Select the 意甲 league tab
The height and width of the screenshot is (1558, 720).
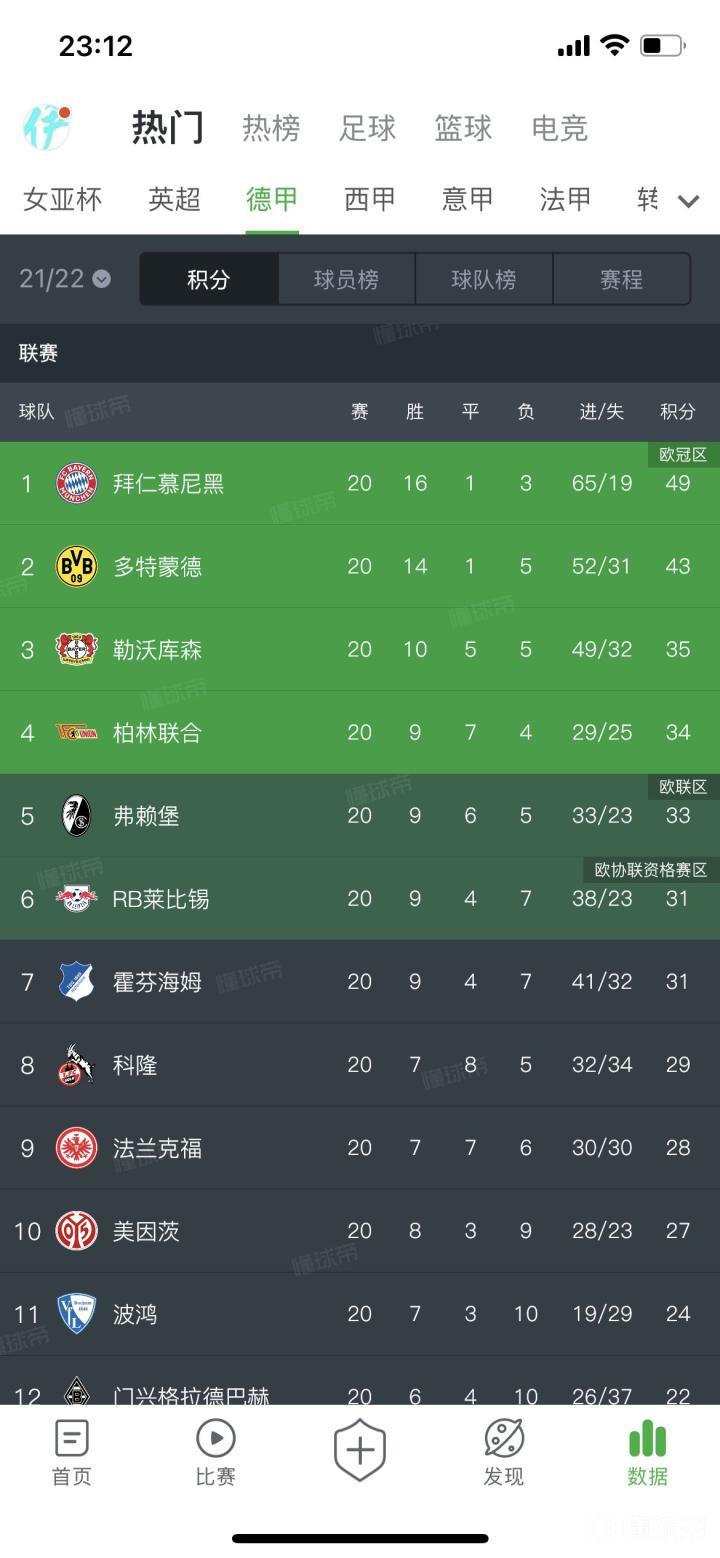click(x=468, y=199)
